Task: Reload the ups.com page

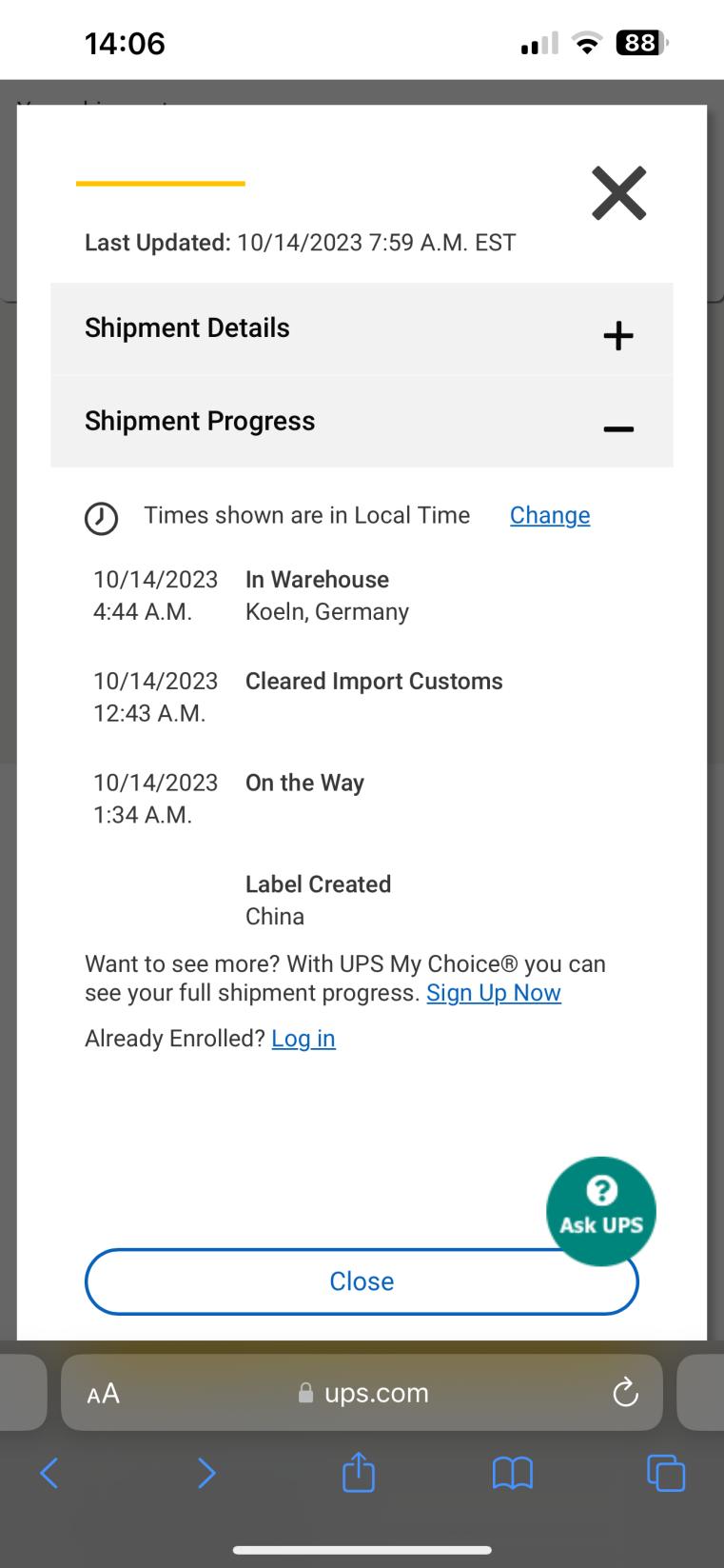Action: pos(625,1394)
